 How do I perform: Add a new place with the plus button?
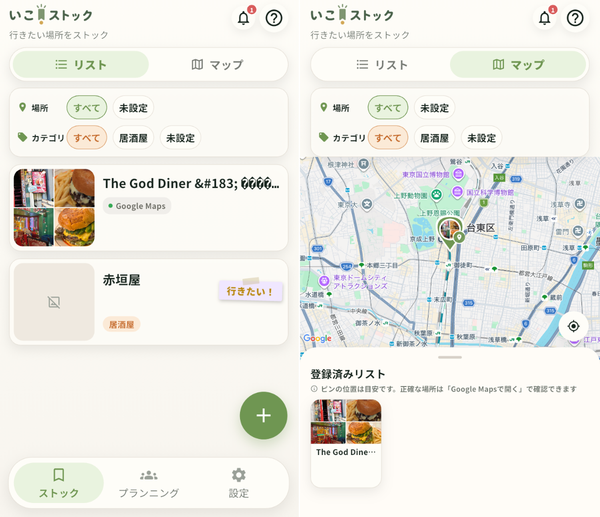263,415
